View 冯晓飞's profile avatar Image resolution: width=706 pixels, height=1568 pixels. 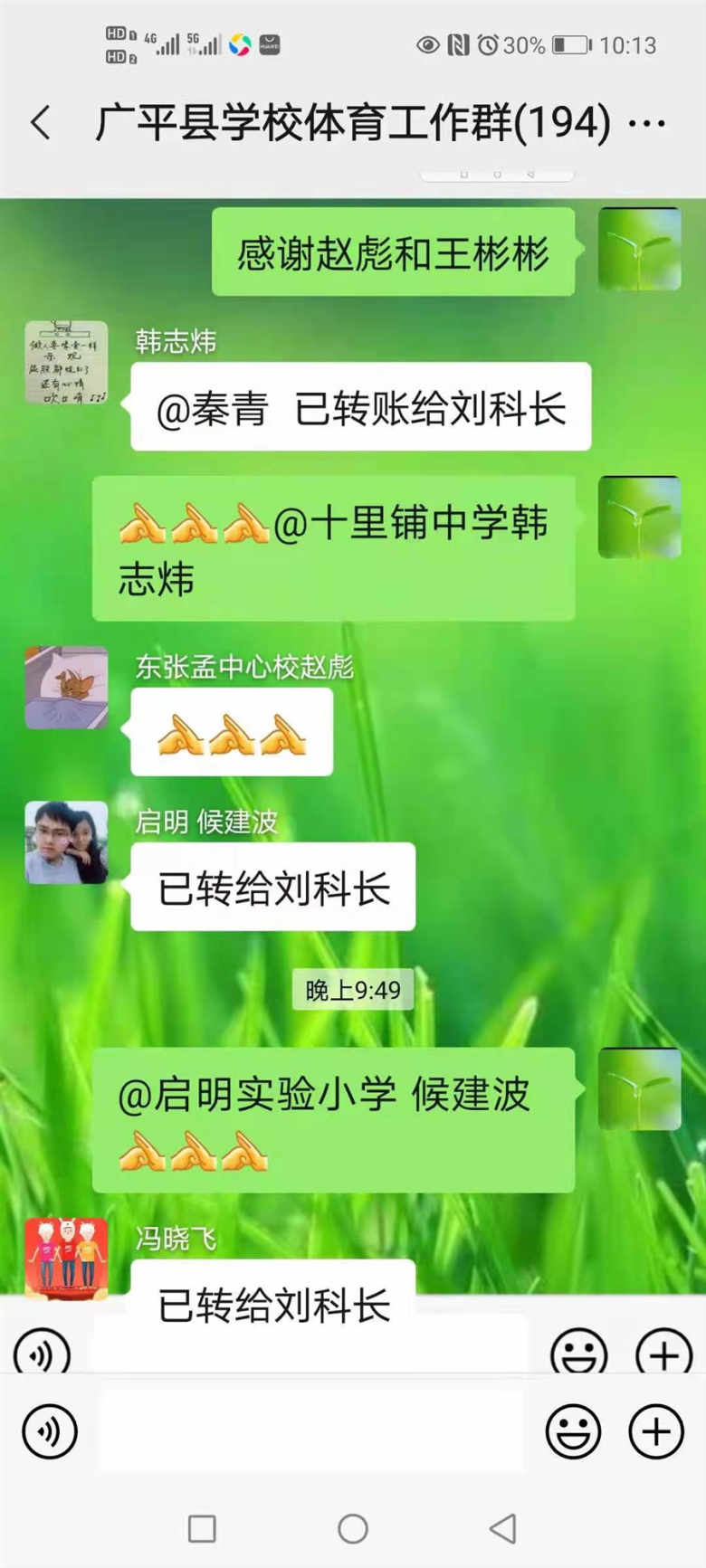pyautogui.click(x=66, y=1258)
